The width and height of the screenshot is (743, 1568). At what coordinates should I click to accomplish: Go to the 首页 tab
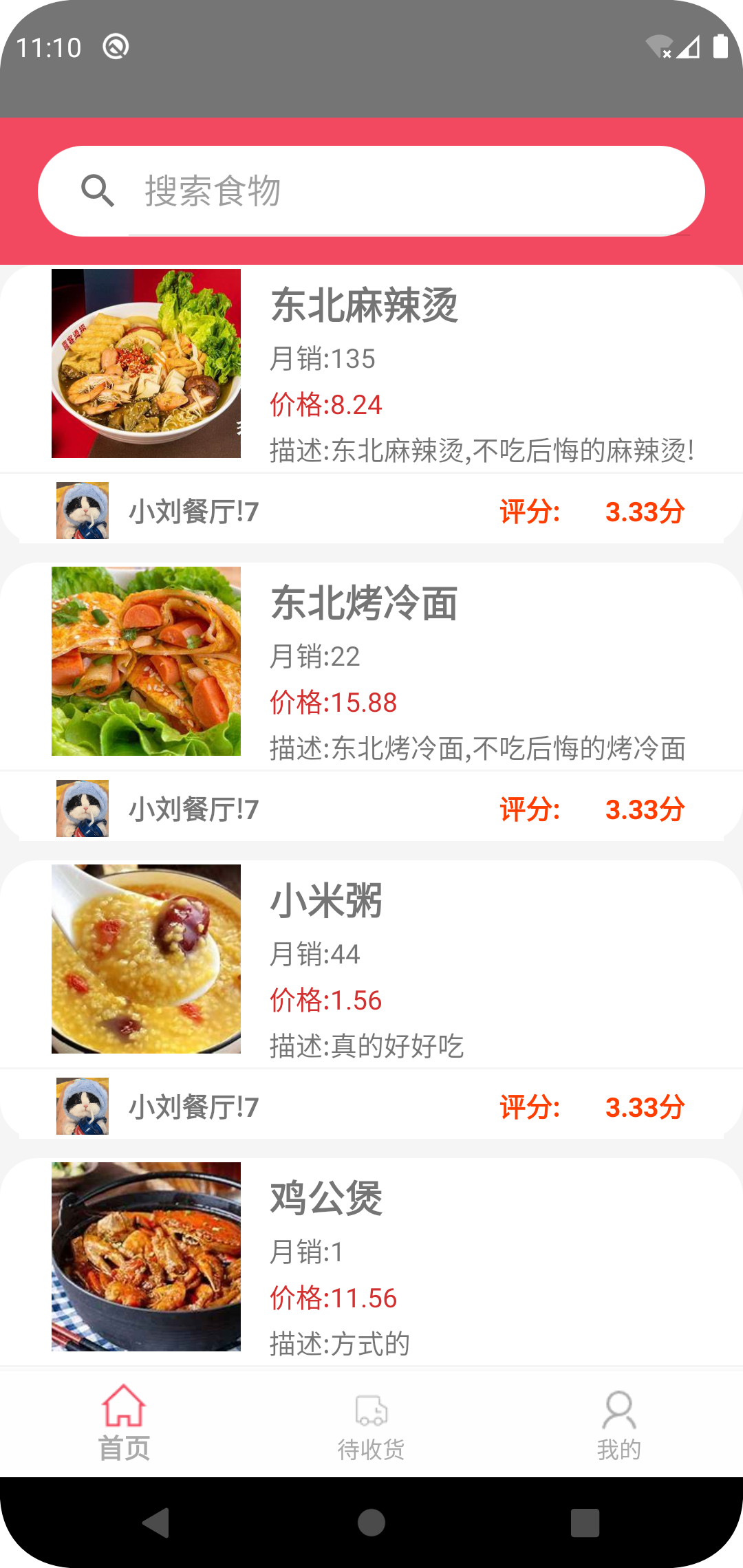coord(124,1424)
